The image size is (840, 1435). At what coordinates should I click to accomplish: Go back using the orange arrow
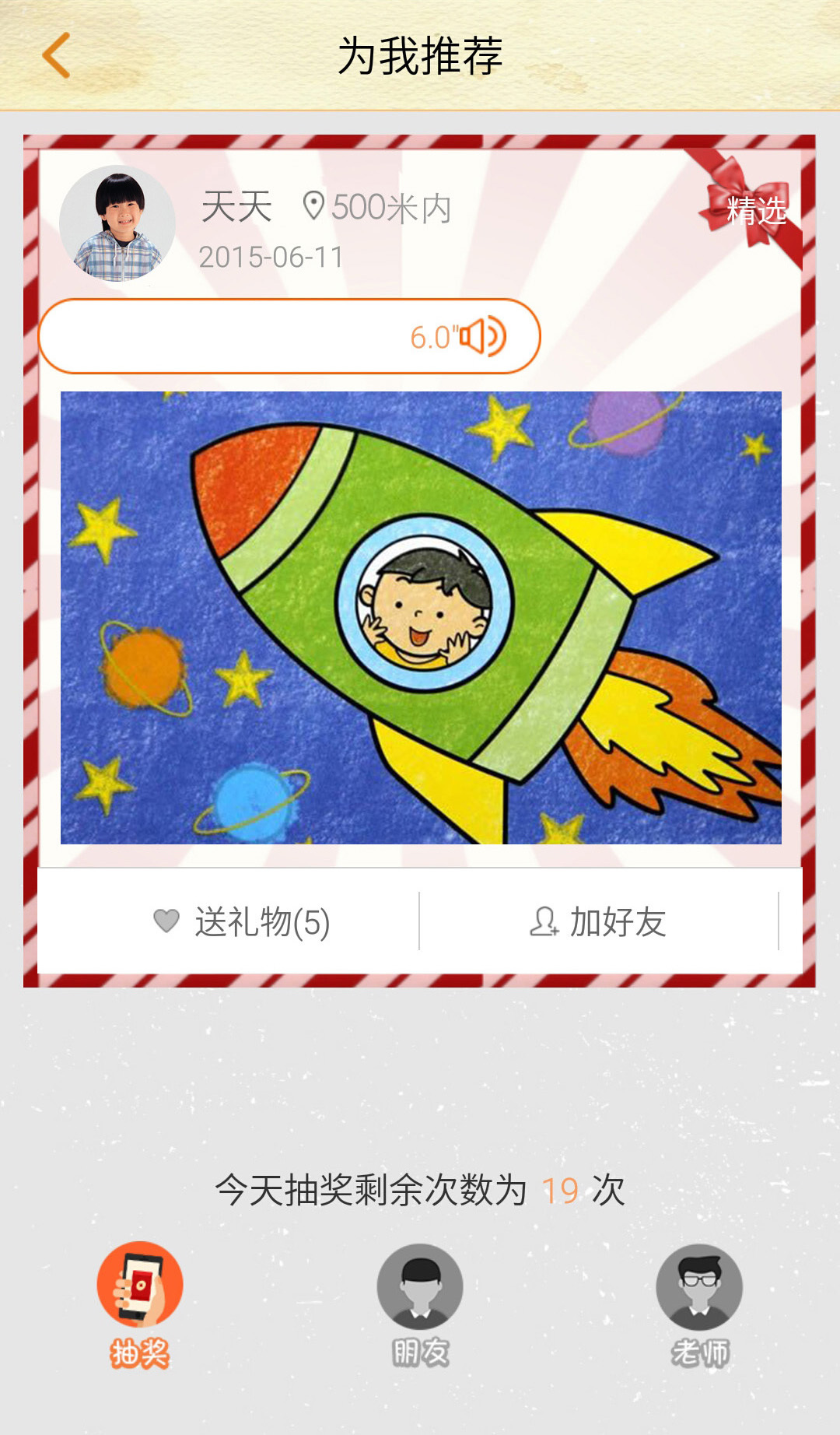[x=56, y=55]
